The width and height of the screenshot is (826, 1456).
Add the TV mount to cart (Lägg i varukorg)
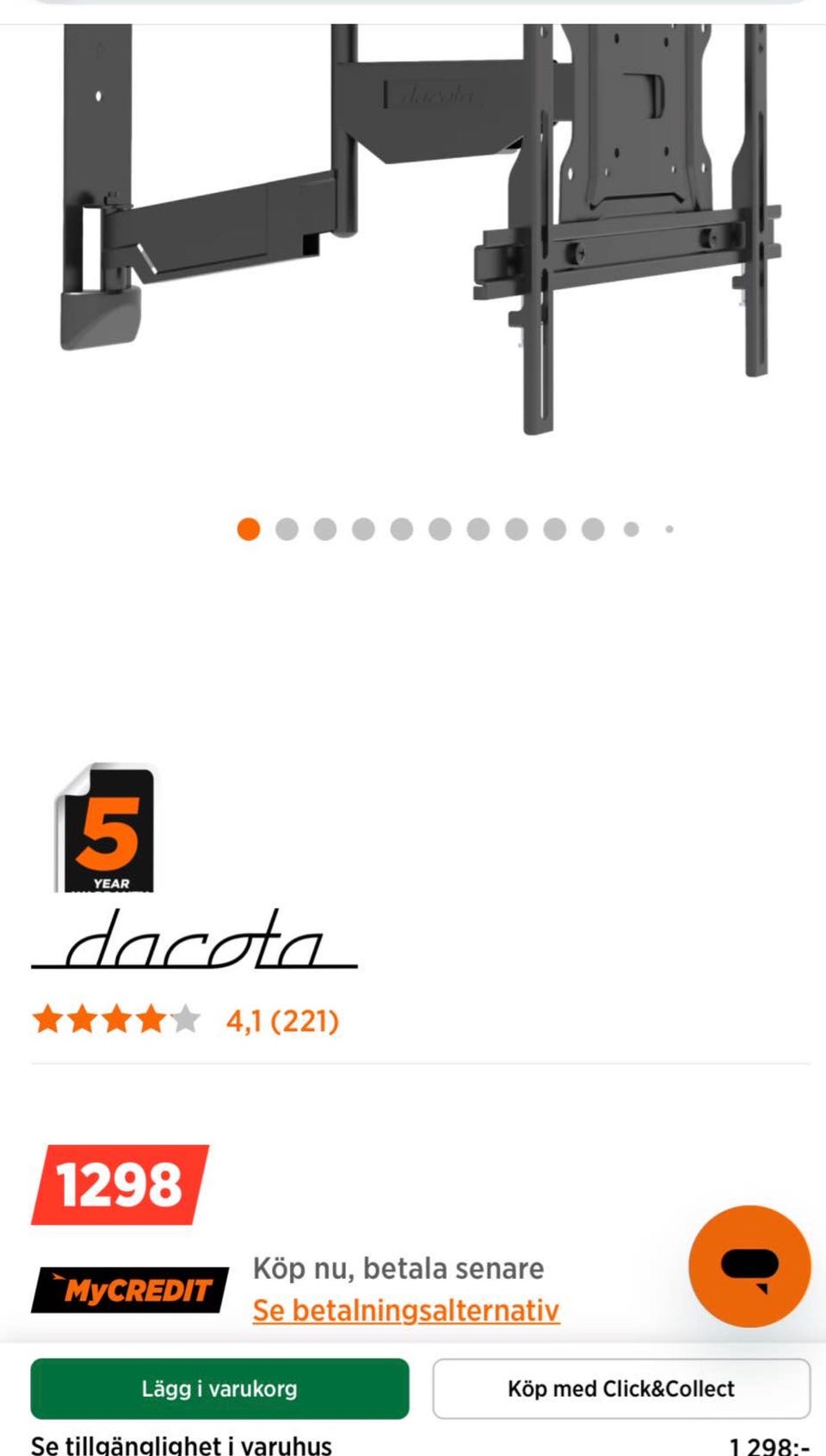point(219,1388)
